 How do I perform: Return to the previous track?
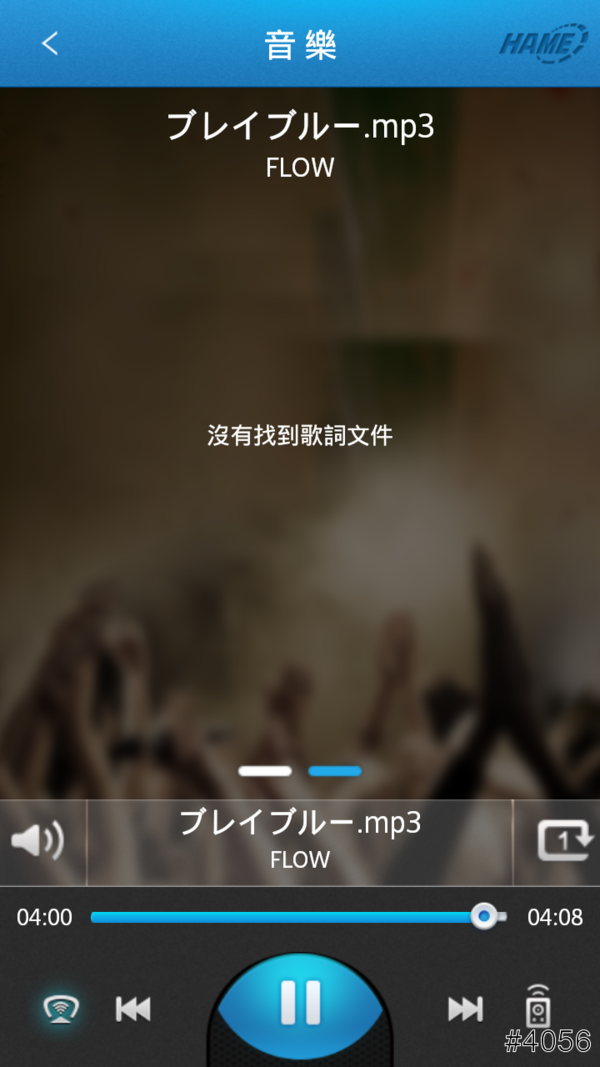133,1009
